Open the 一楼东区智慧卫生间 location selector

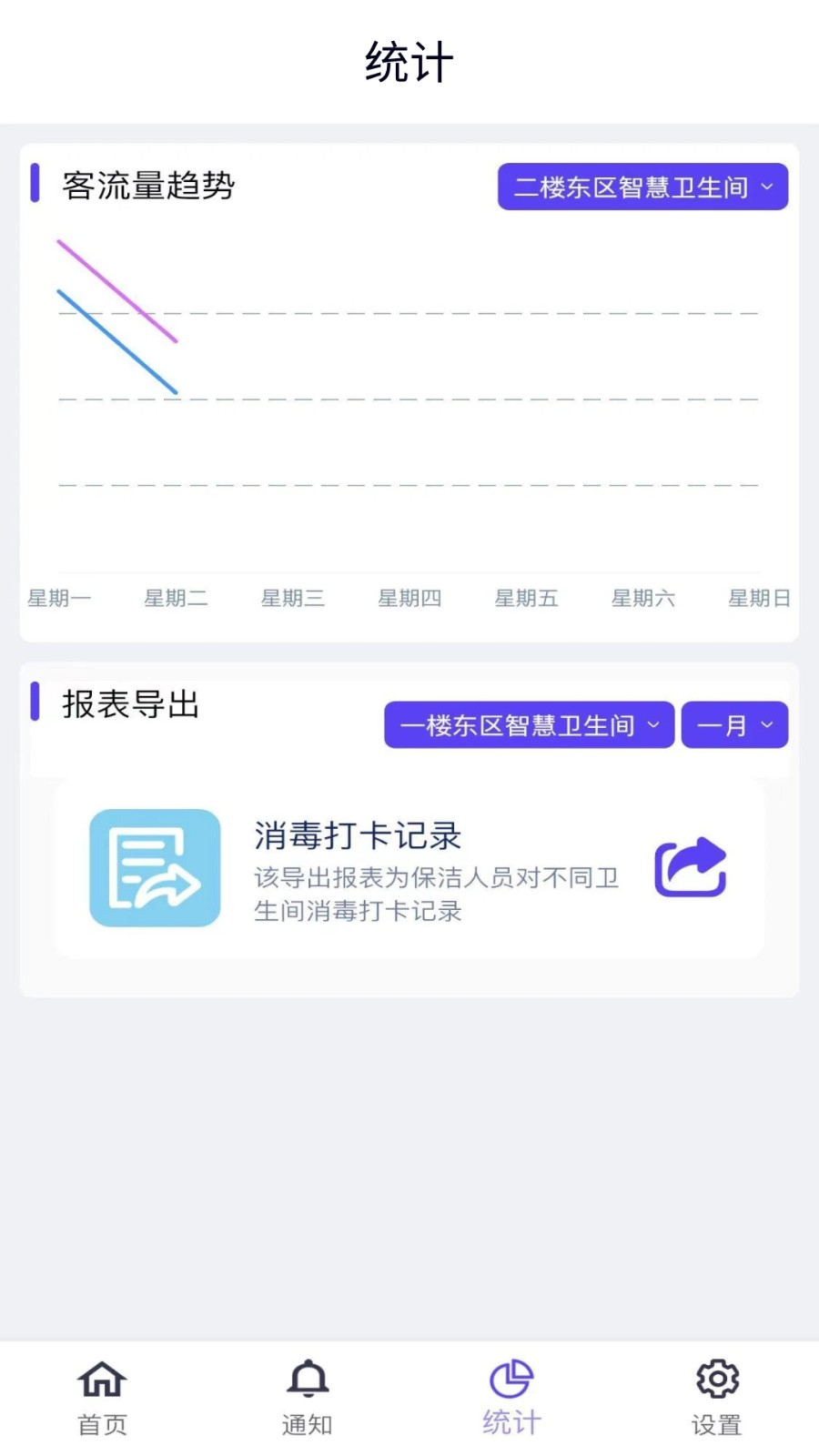pos(529,725)
